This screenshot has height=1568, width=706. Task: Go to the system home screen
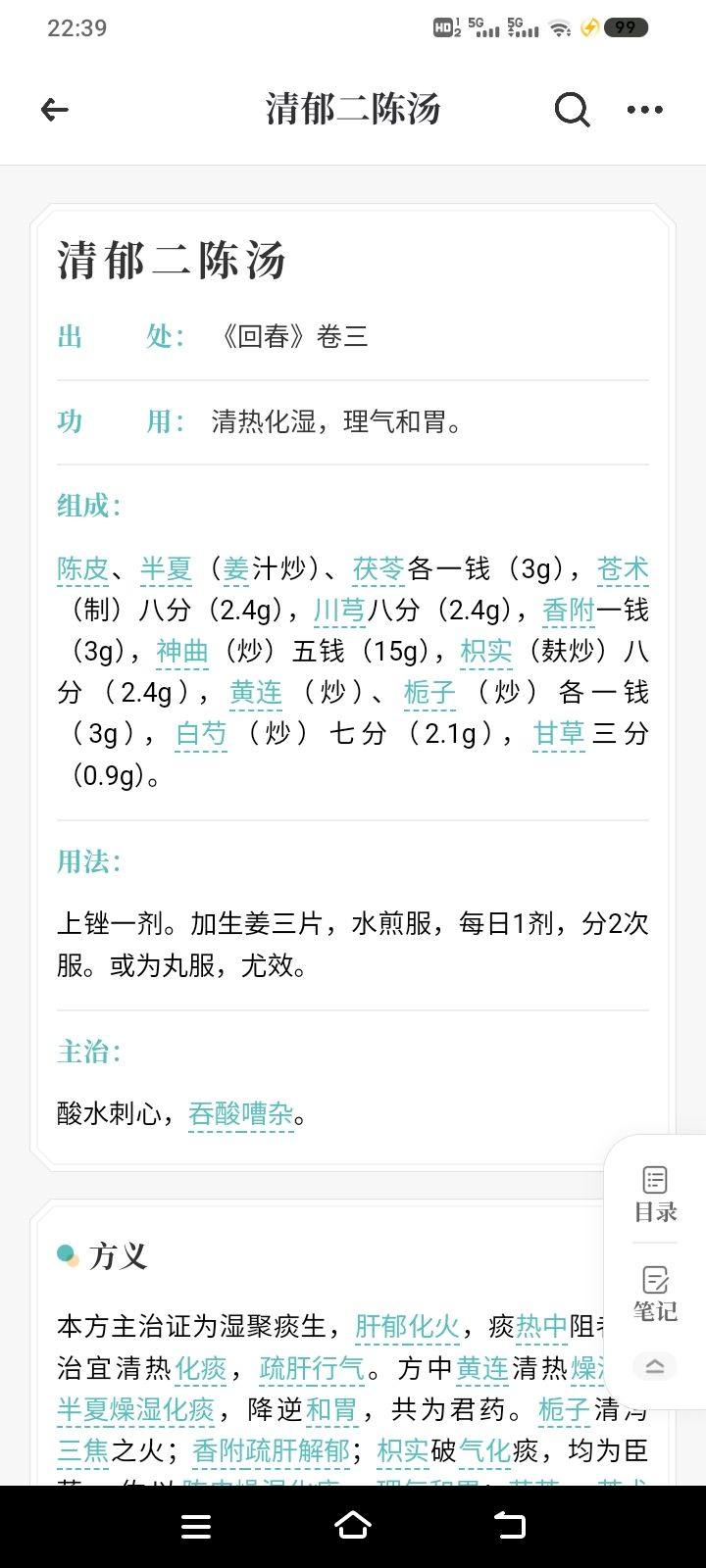click(x=353, y=1526)
